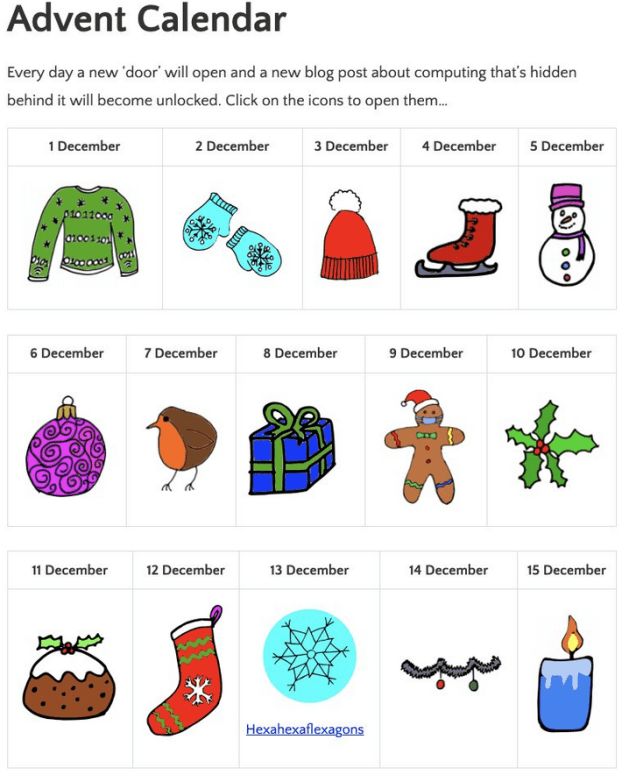The height and width of the screenshot is (775, 622).
Task: Open the snowman door for 5 December
Action: pyautogui.click(x=566, y=234)
